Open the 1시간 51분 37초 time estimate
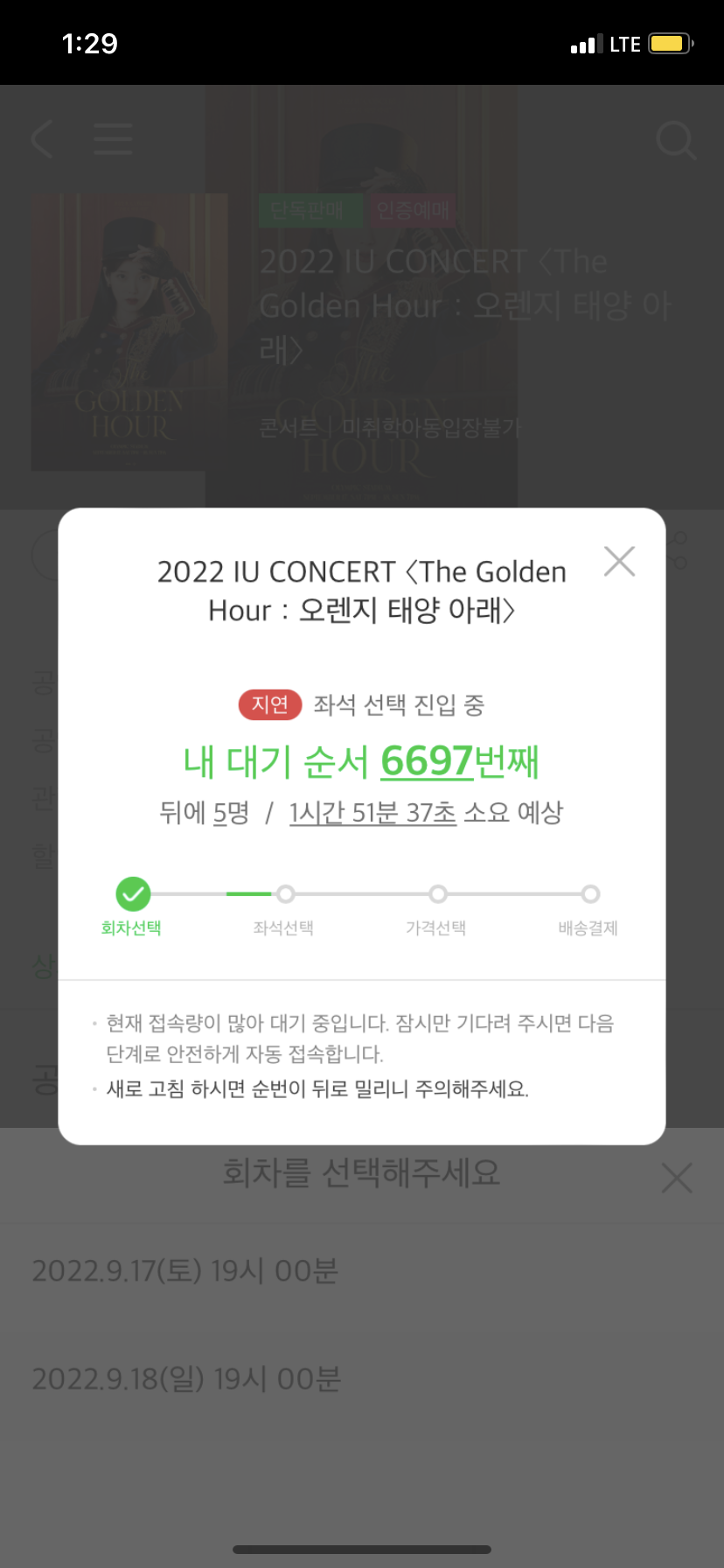Image resolution: width=724 pixels, height=1568 pixels. [371, 812]
